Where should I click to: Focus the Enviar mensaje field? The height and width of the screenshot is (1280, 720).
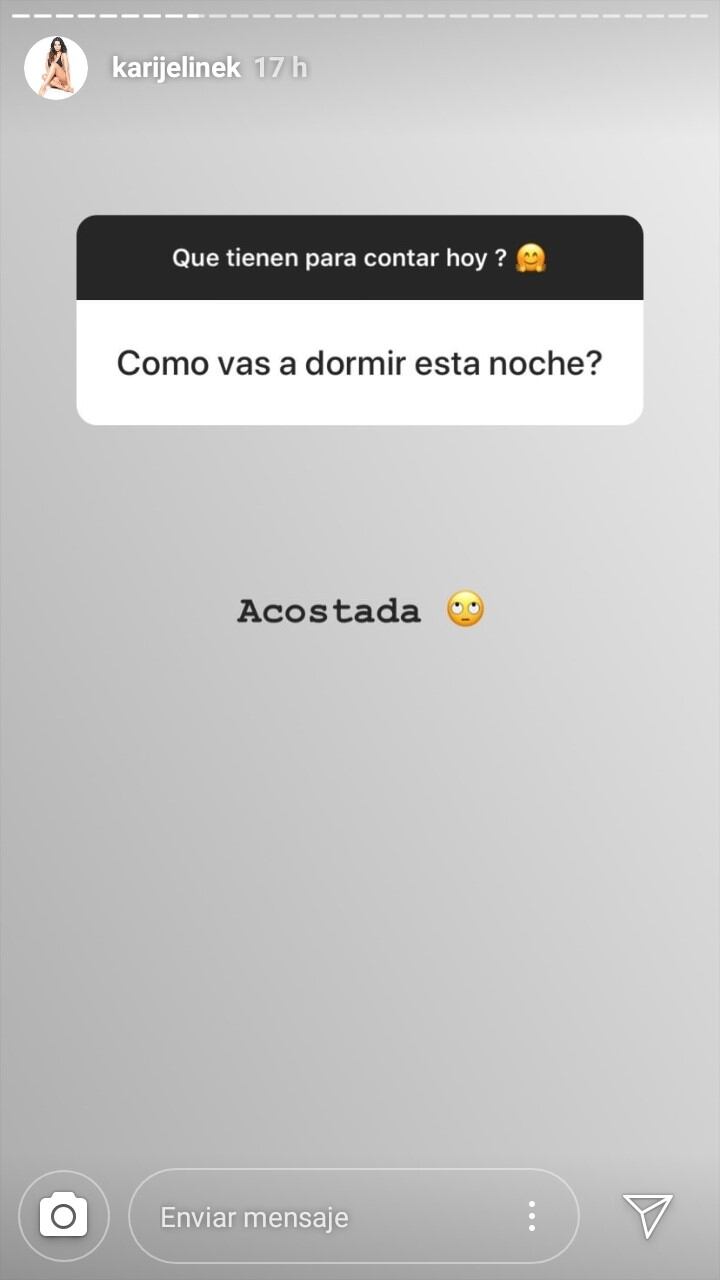(x=320, y=1216)
